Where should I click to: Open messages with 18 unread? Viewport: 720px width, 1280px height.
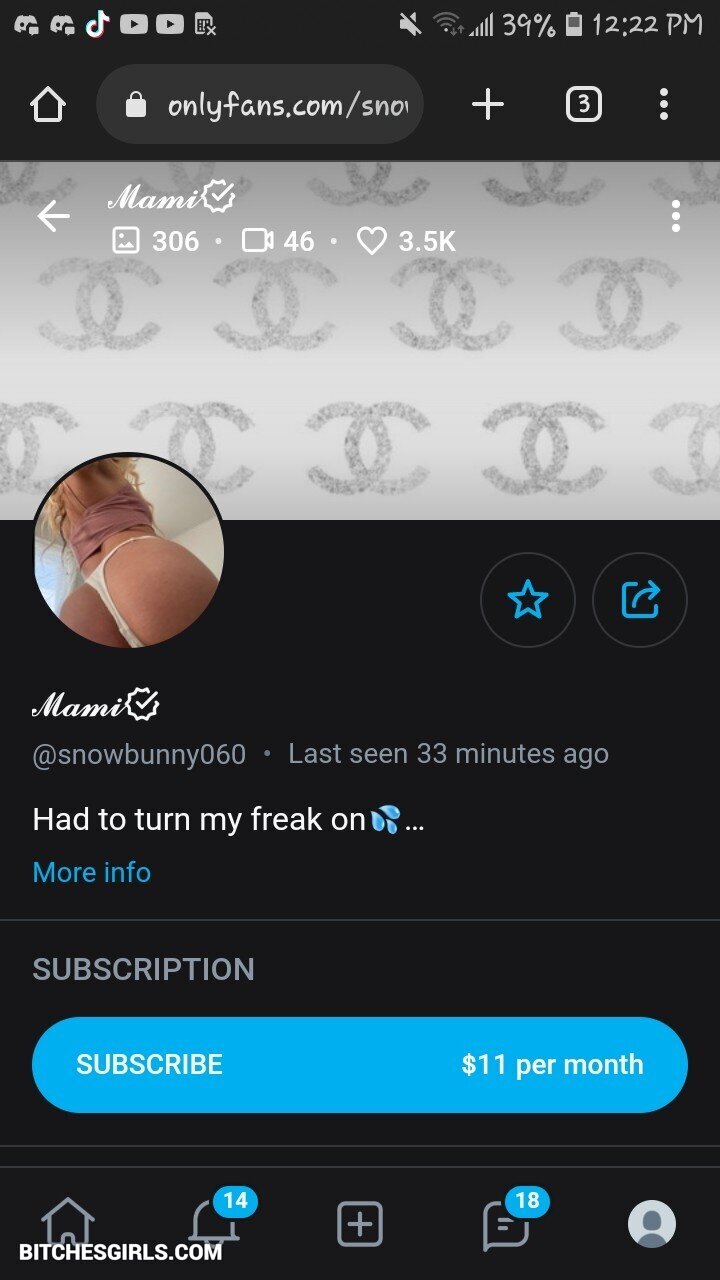pos(506,1224)
